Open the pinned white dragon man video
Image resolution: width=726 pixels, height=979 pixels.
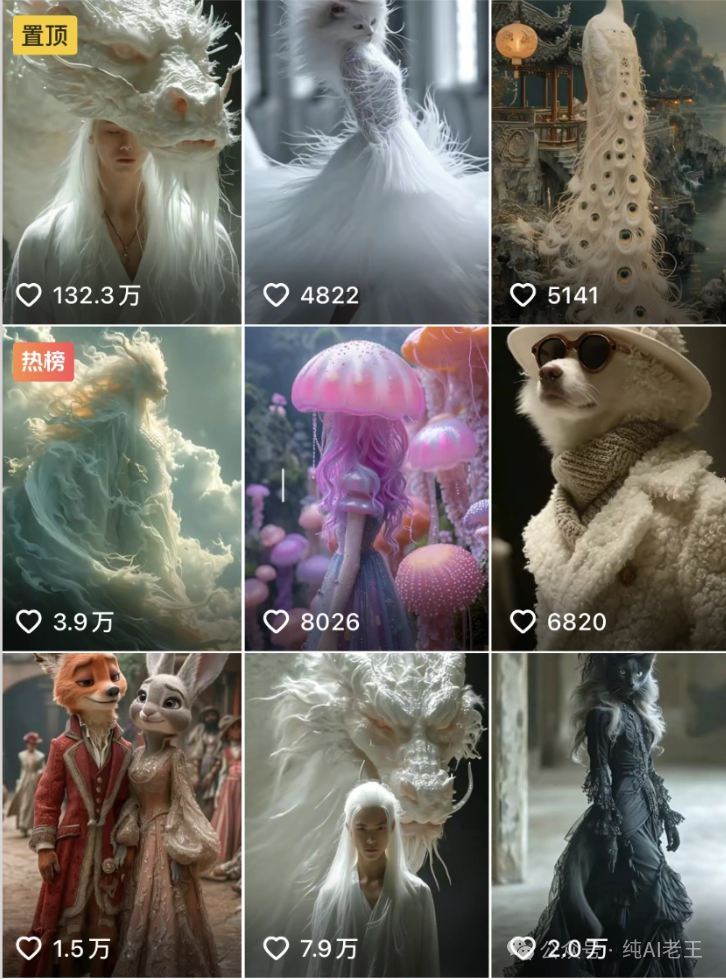point(121,160)
